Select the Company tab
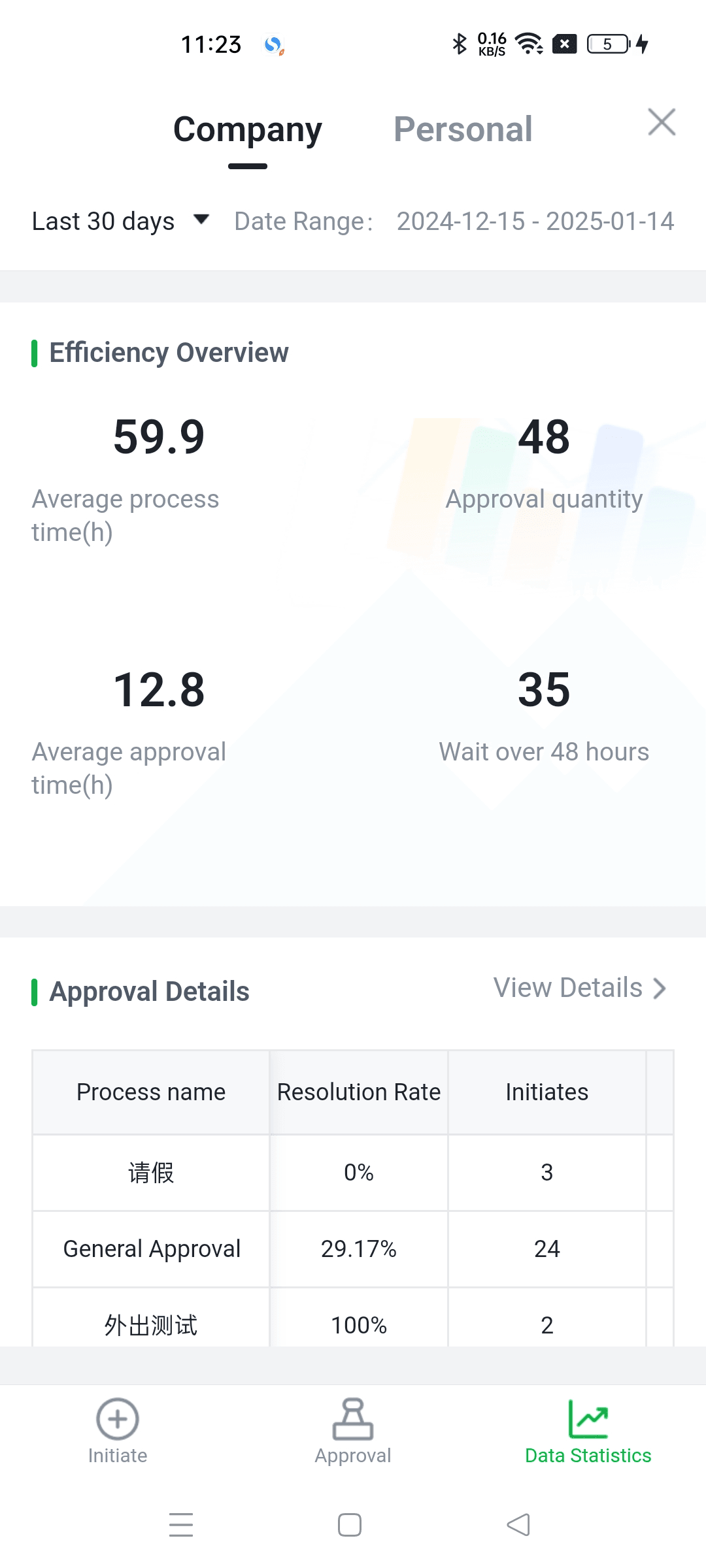The height and width of the screenshot is (1568, 706). (x=248, y=129)
